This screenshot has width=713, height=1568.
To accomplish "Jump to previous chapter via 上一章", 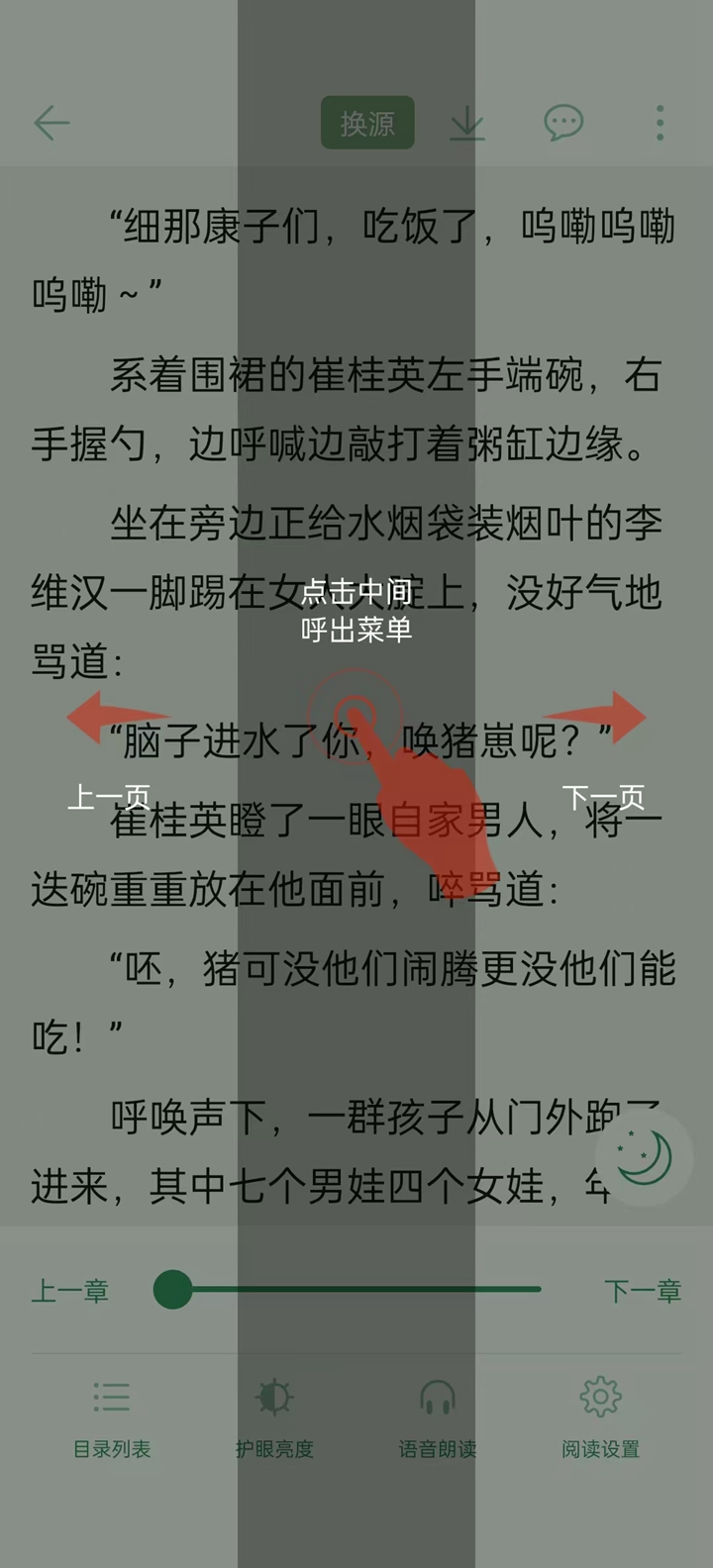I will pos(69,1291).
